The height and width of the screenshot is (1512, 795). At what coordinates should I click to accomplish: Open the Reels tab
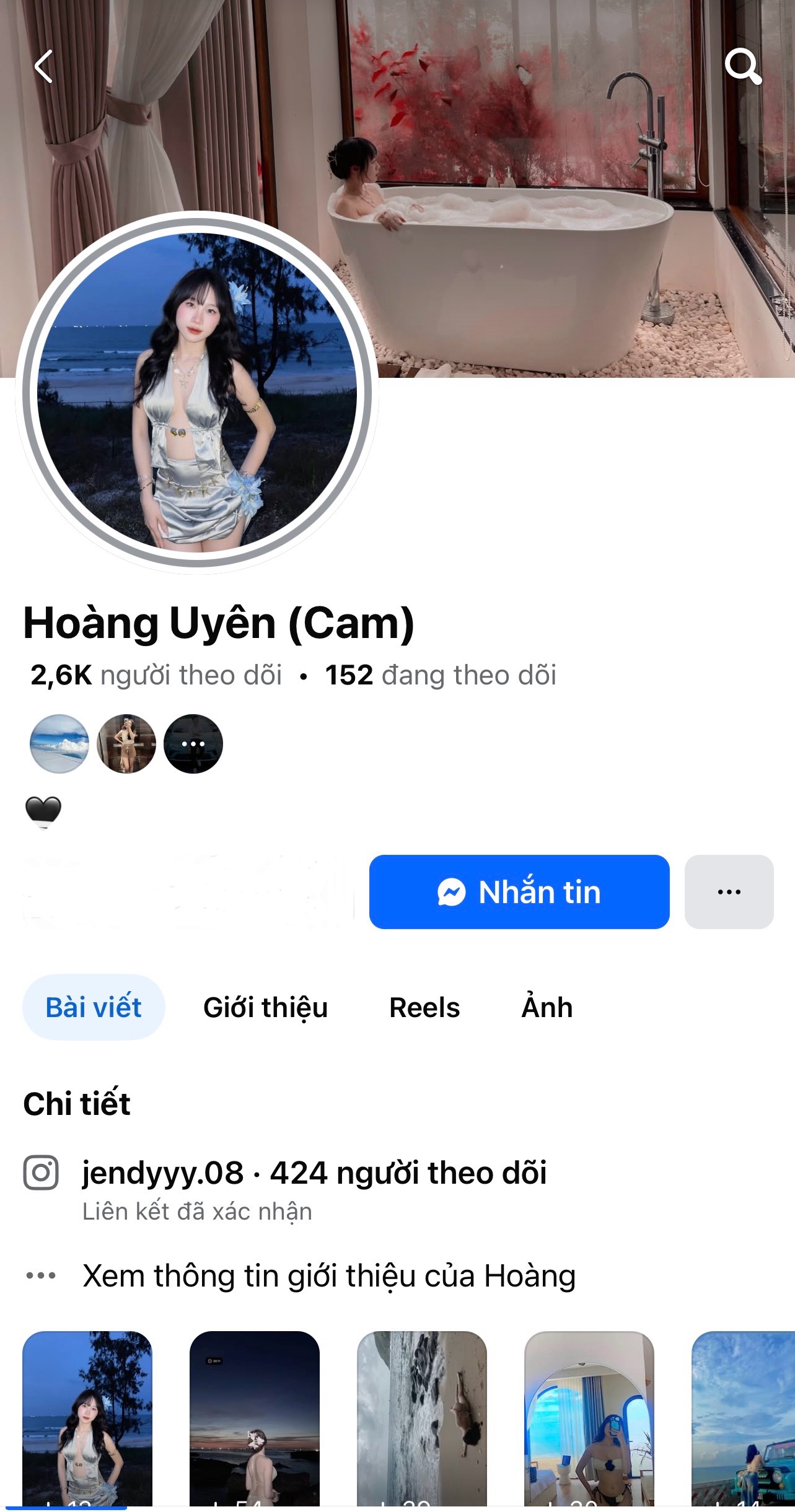coord(424,1007)
